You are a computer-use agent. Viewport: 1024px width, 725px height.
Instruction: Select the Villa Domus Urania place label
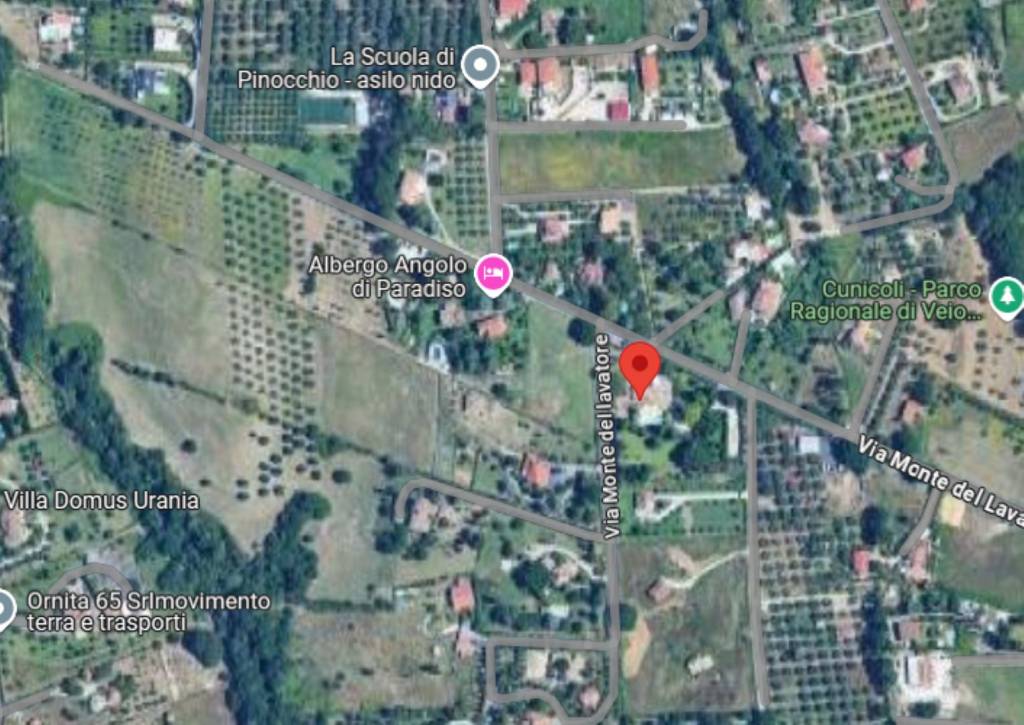point(101,500)
